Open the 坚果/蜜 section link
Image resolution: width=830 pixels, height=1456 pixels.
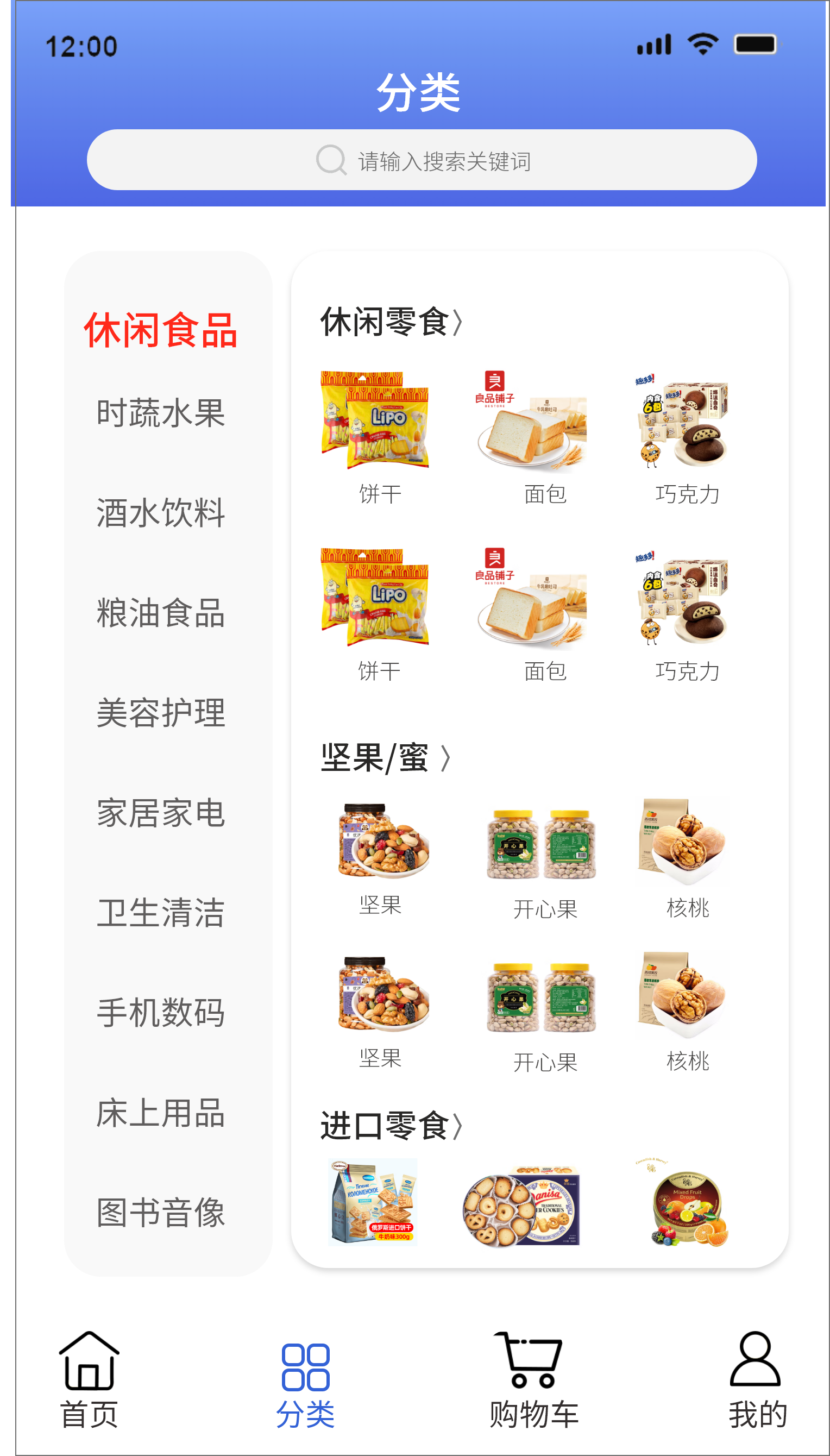[385, 758]
